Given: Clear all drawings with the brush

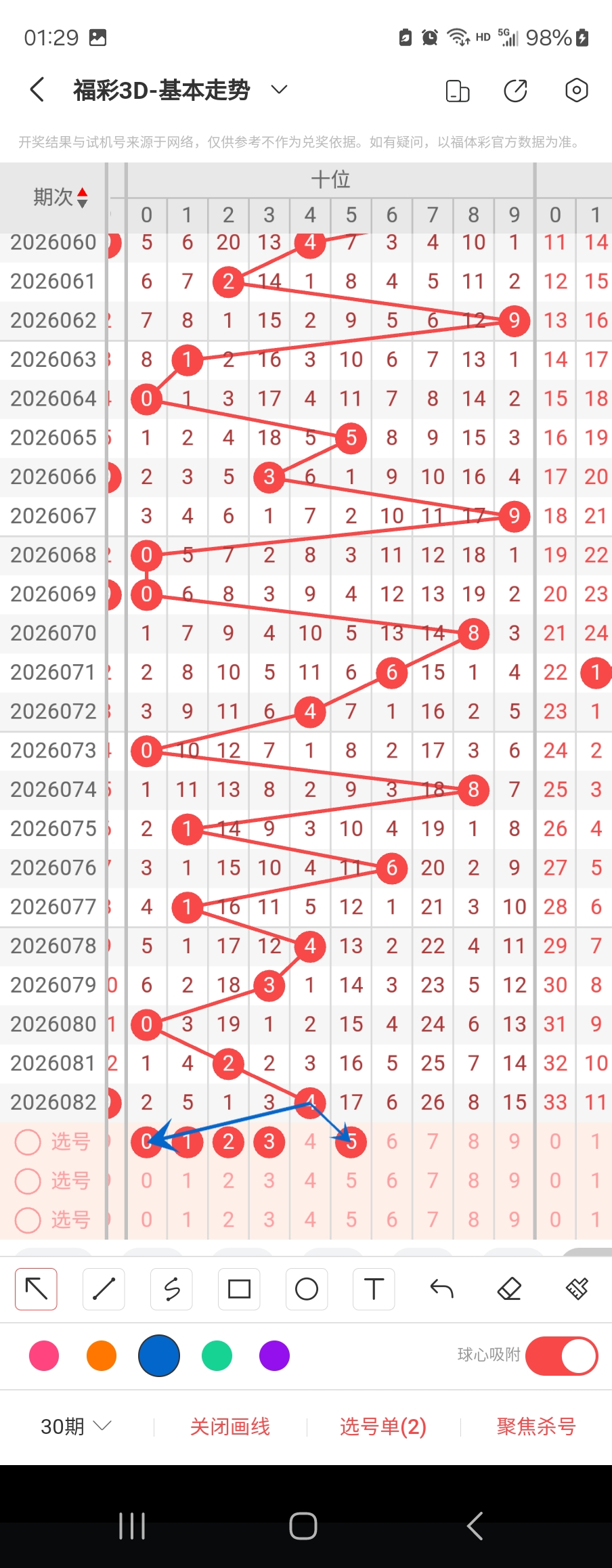Looking at the screenshot, I should pos(577,1288).
